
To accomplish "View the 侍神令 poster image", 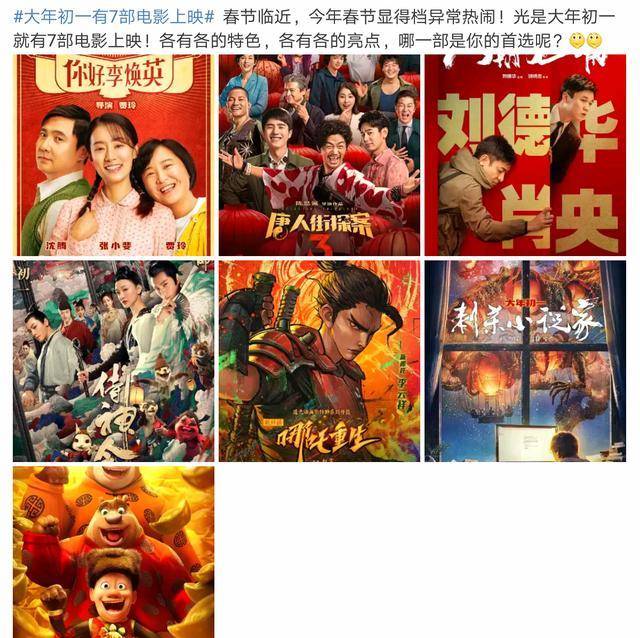I will pyautogui.click(x=113, y=361).
